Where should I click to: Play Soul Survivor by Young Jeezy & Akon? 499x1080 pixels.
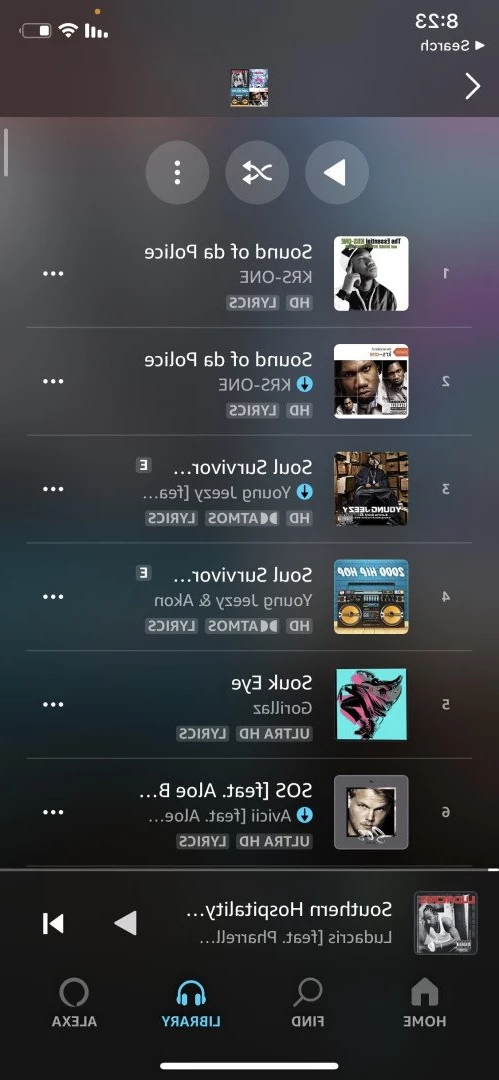click(x=250, y=596)
